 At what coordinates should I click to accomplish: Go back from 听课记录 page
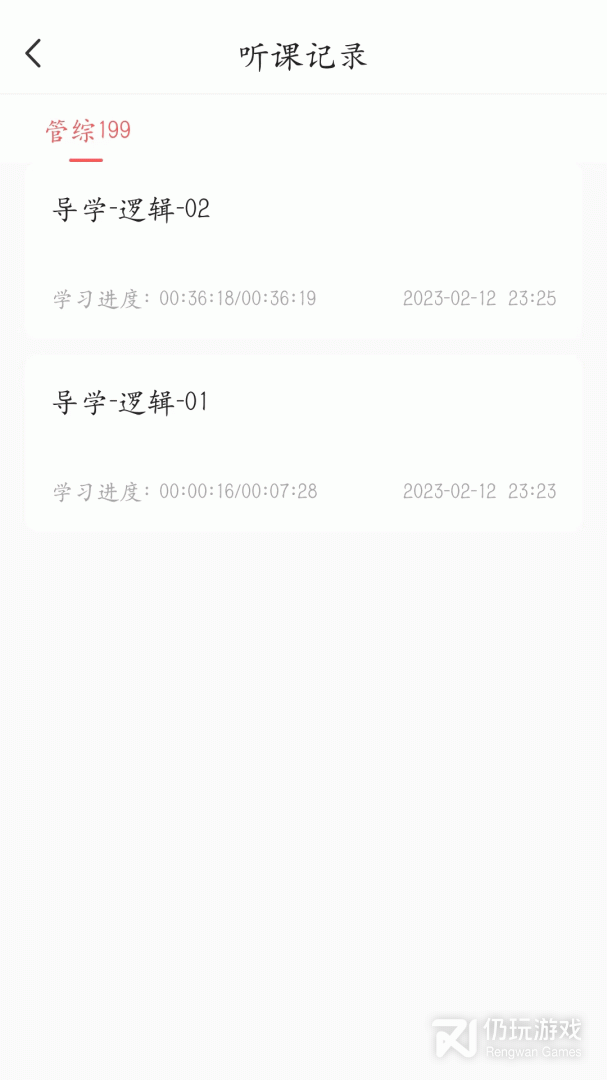tap(34, 54)
